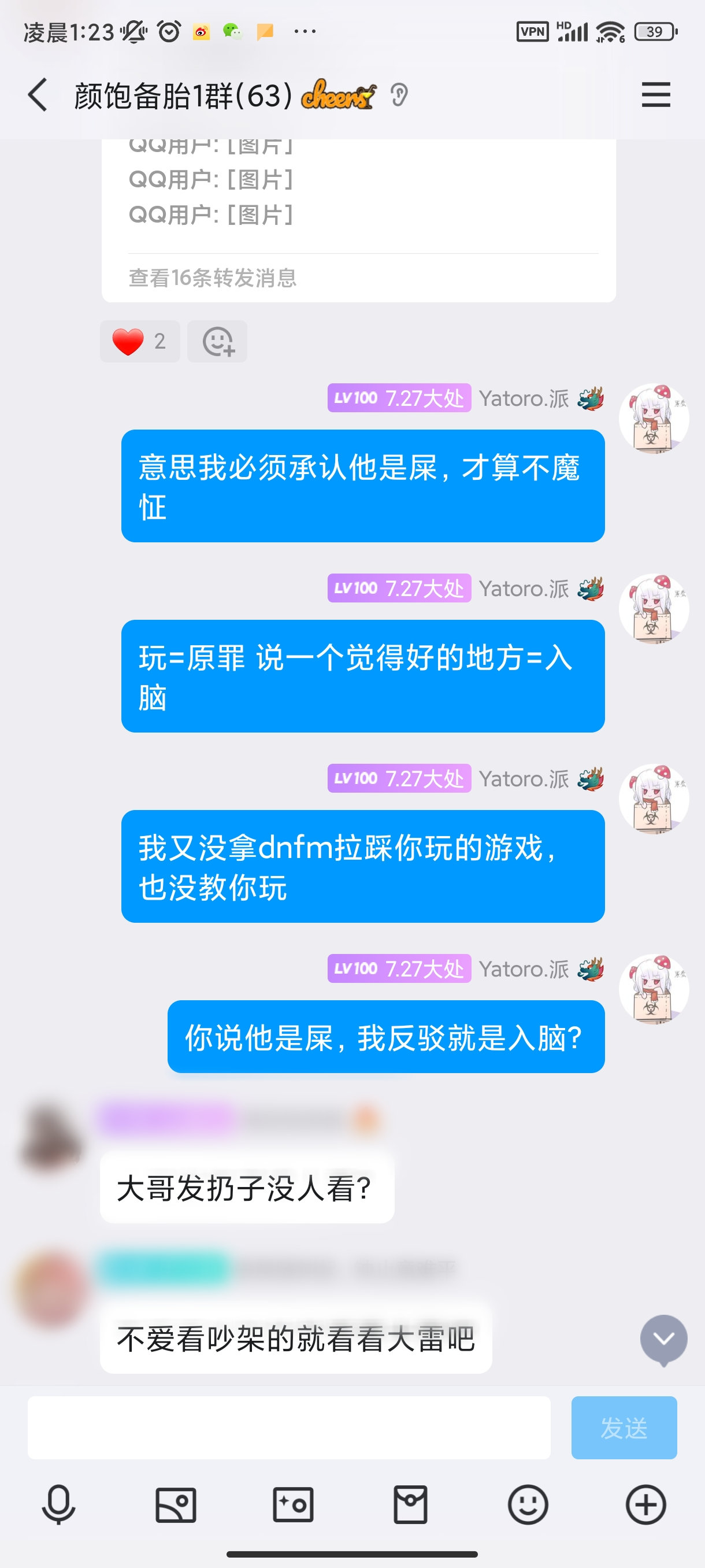705x1568 pixels.
Task: Open the camera to shoot
Action: click(293, 1505)
